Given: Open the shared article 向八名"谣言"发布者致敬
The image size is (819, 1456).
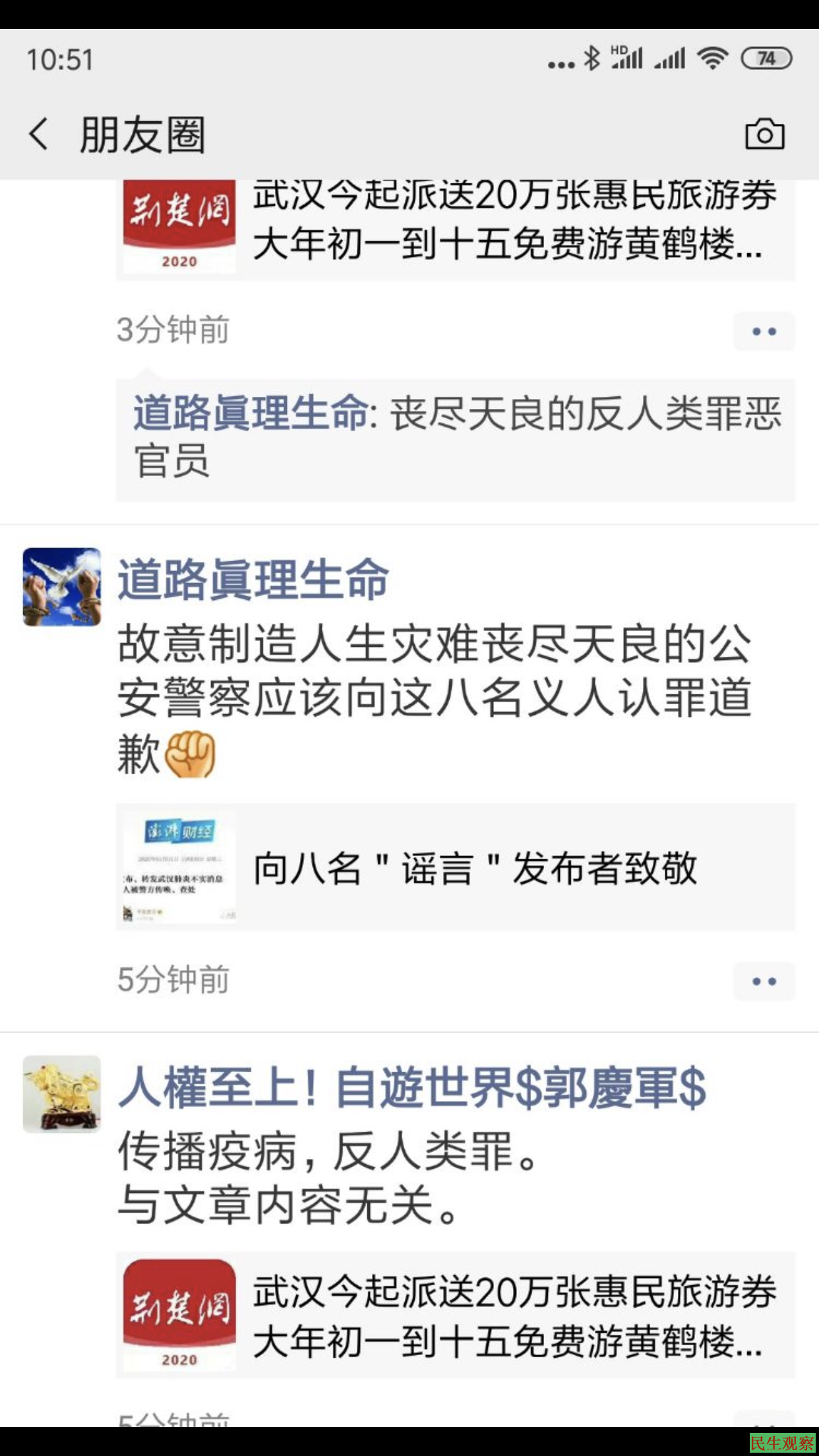Looking at the screenshot, I should 455,867.
